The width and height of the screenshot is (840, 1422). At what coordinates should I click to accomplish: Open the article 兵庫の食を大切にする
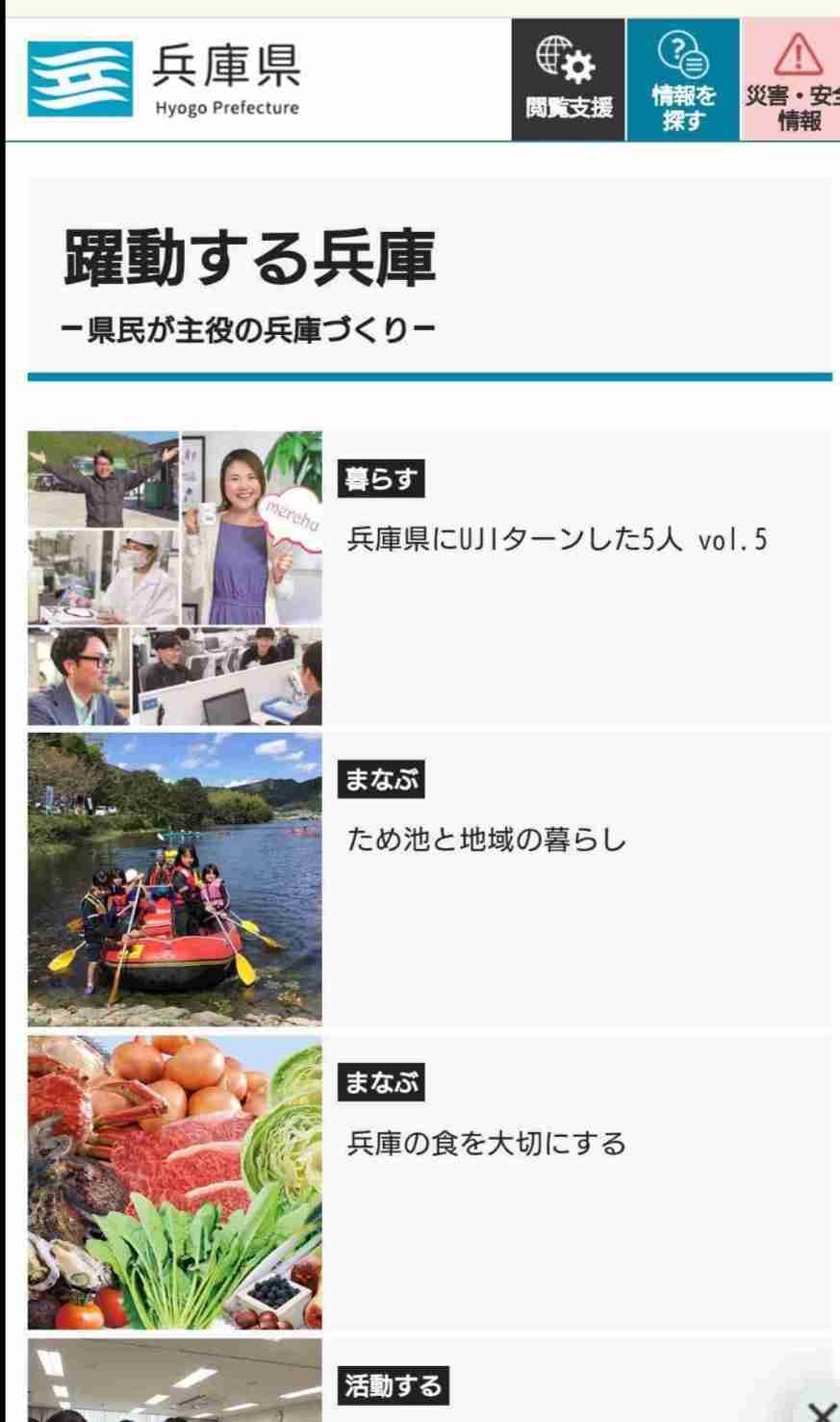click(486, 1144)
